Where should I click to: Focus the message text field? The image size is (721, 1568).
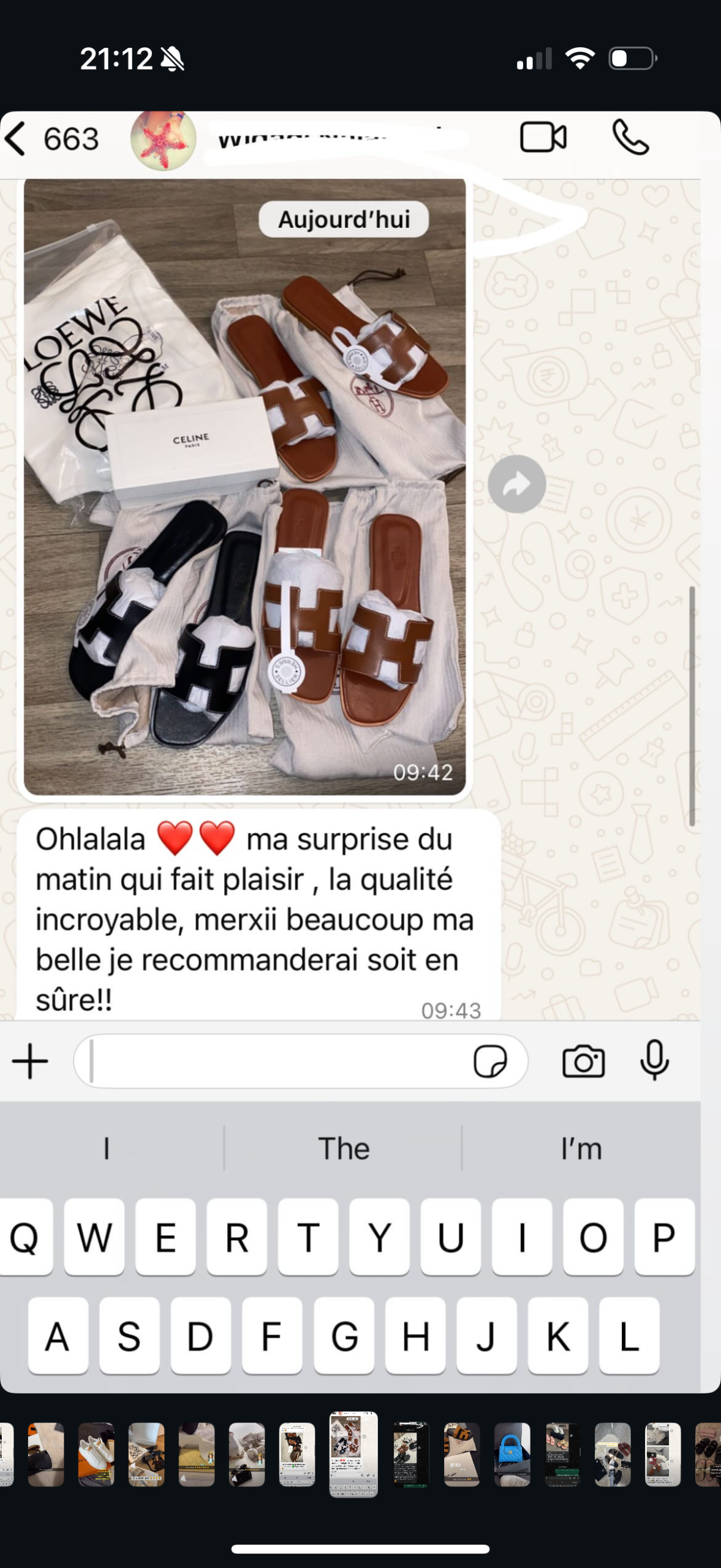click(x=276, y=1061)
